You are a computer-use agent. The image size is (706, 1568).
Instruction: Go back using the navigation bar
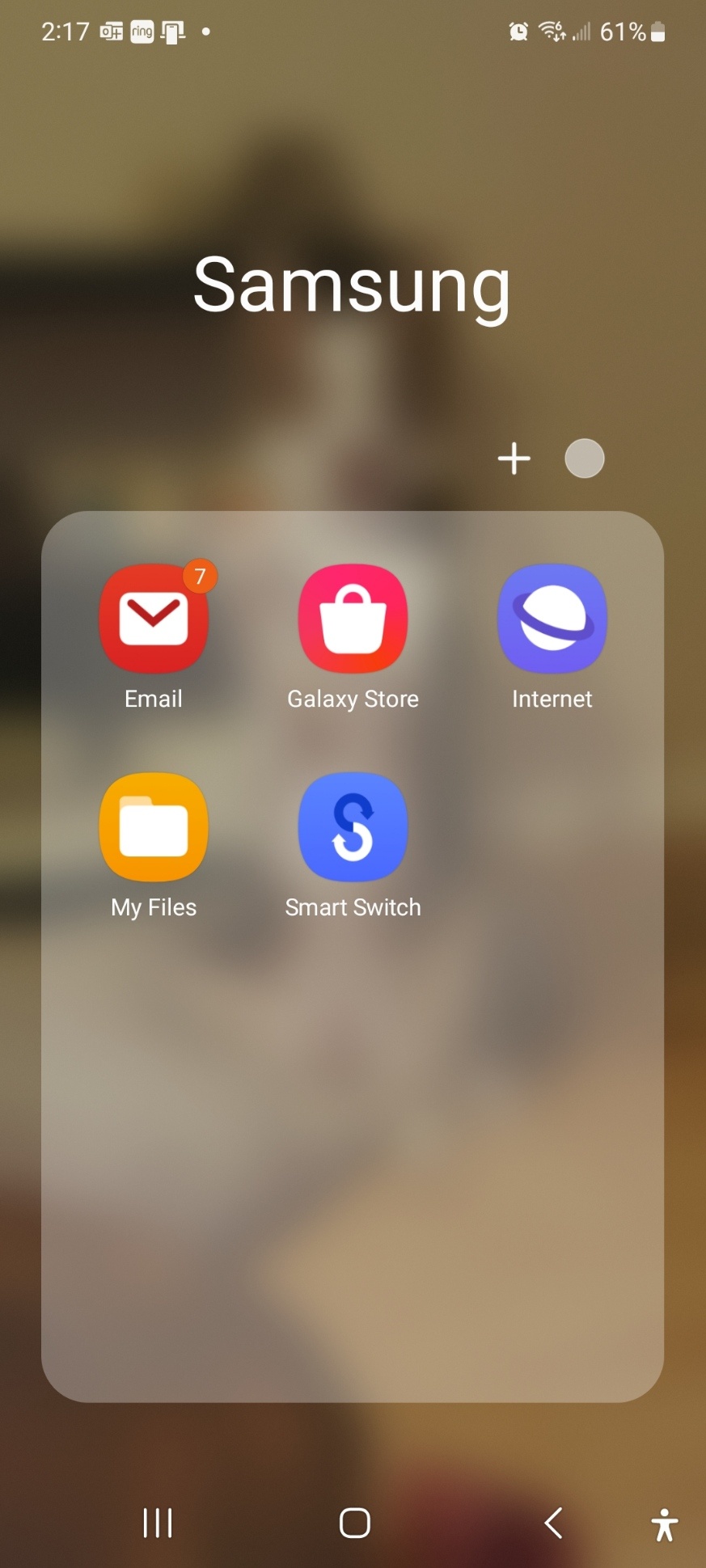[554, 1523]
